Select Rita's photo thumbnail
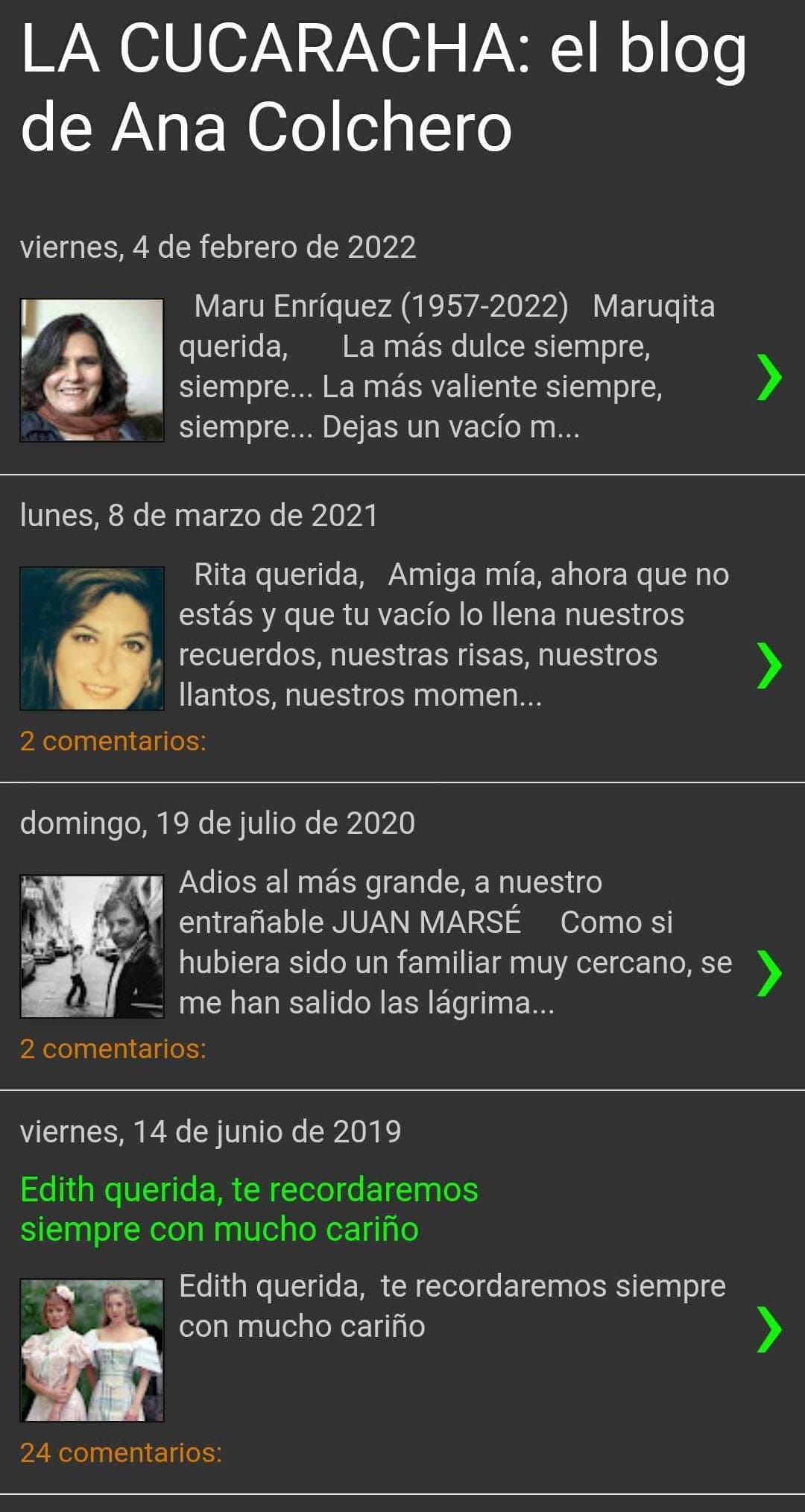The height and width of the screenshot is (1512, 805). [91, 637]
